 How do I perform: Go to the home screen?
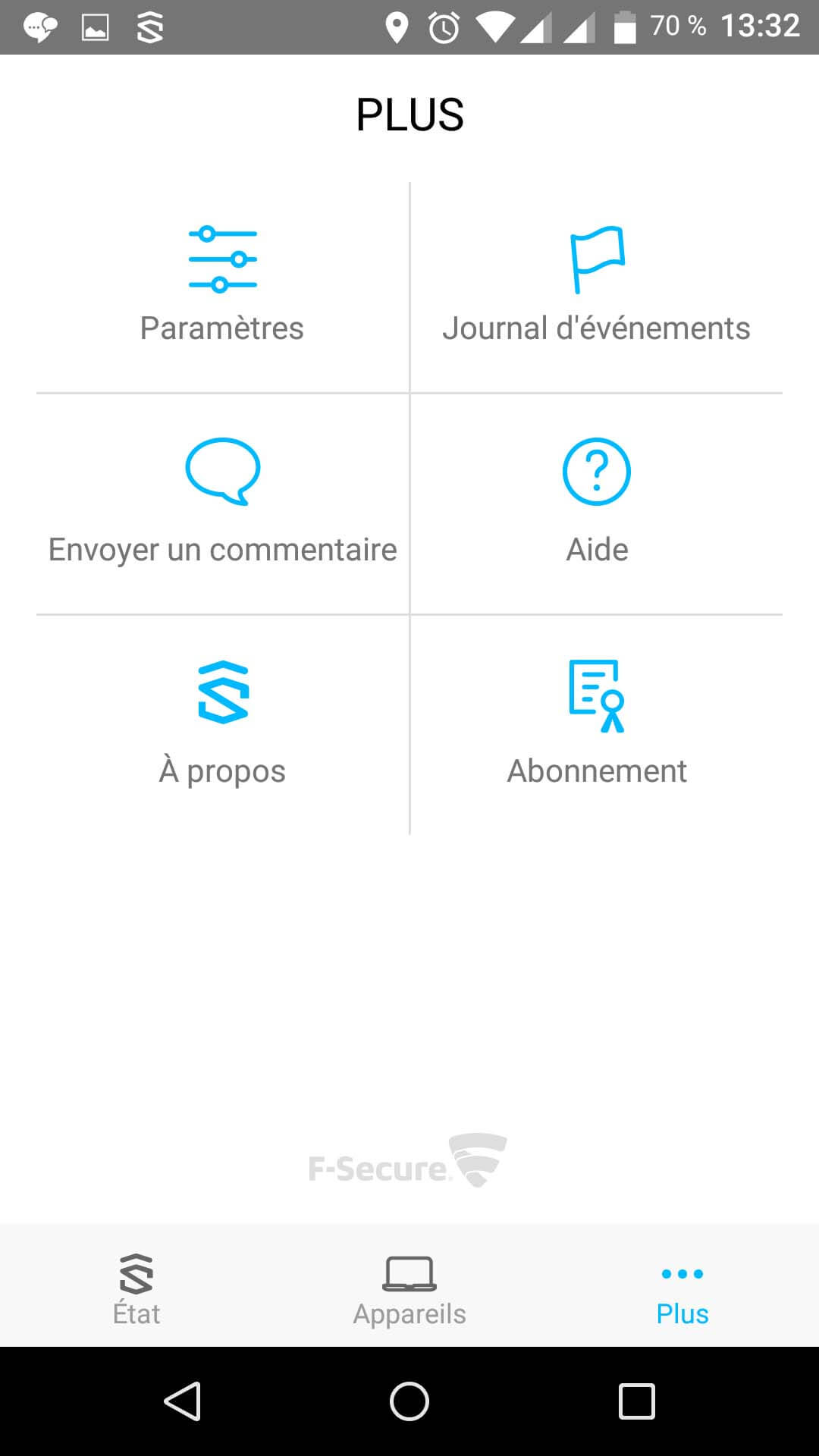(x=409, y=1401)
